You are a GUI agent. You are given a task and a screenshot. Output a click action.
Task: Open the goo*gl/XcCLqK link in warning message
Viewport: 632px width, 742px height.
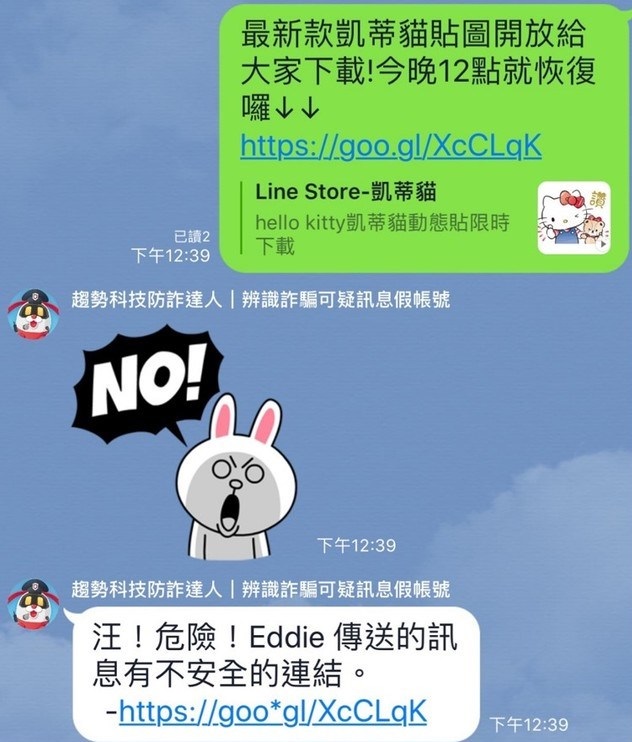(272, 711)
